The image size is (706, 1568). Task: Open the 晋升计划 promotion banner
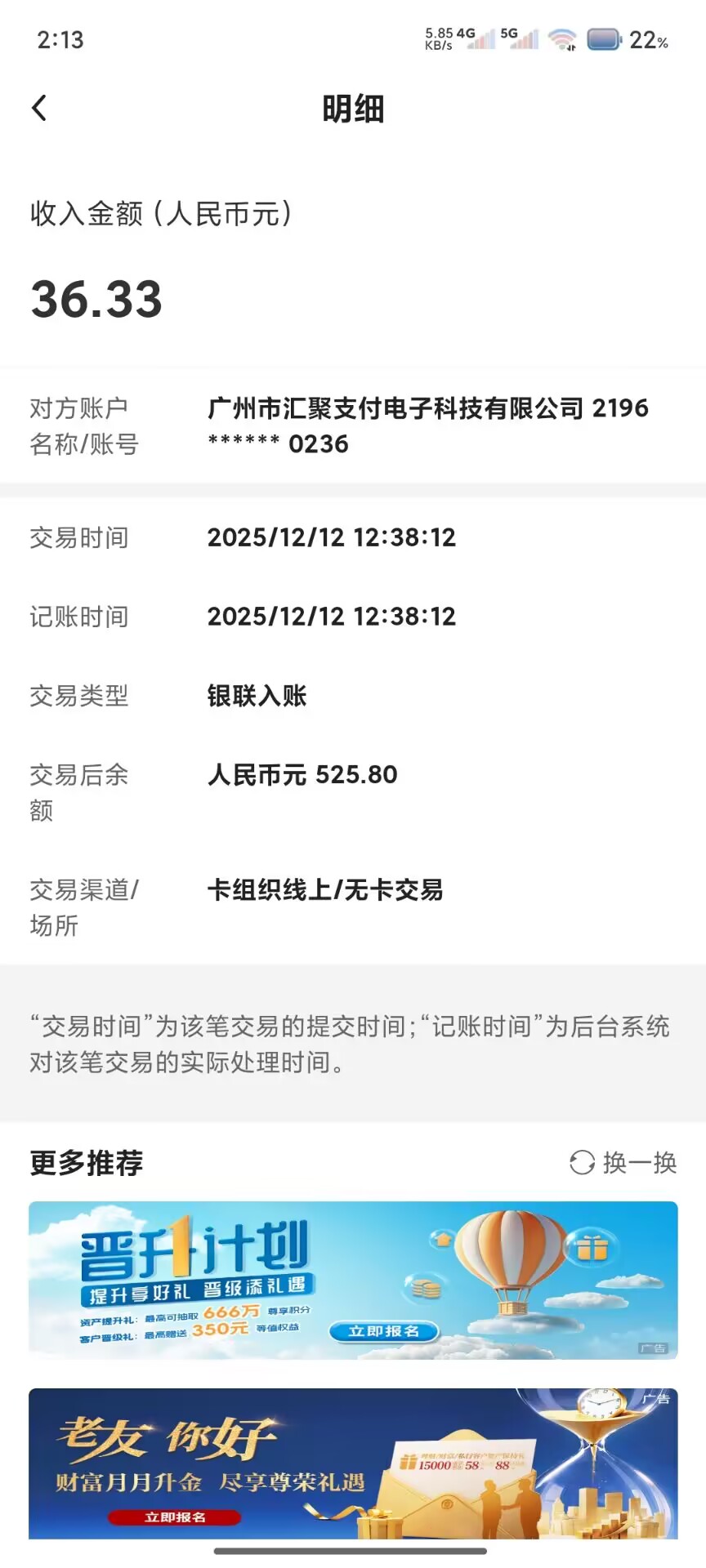(x=353, y=1279)
